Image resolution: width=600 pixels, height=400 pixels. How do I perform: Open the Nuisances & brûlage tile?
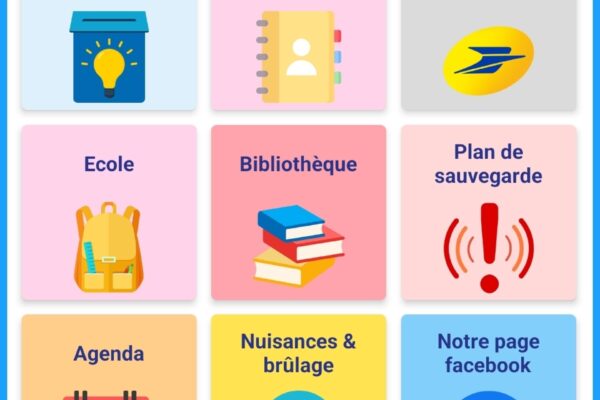pos(298,358)
